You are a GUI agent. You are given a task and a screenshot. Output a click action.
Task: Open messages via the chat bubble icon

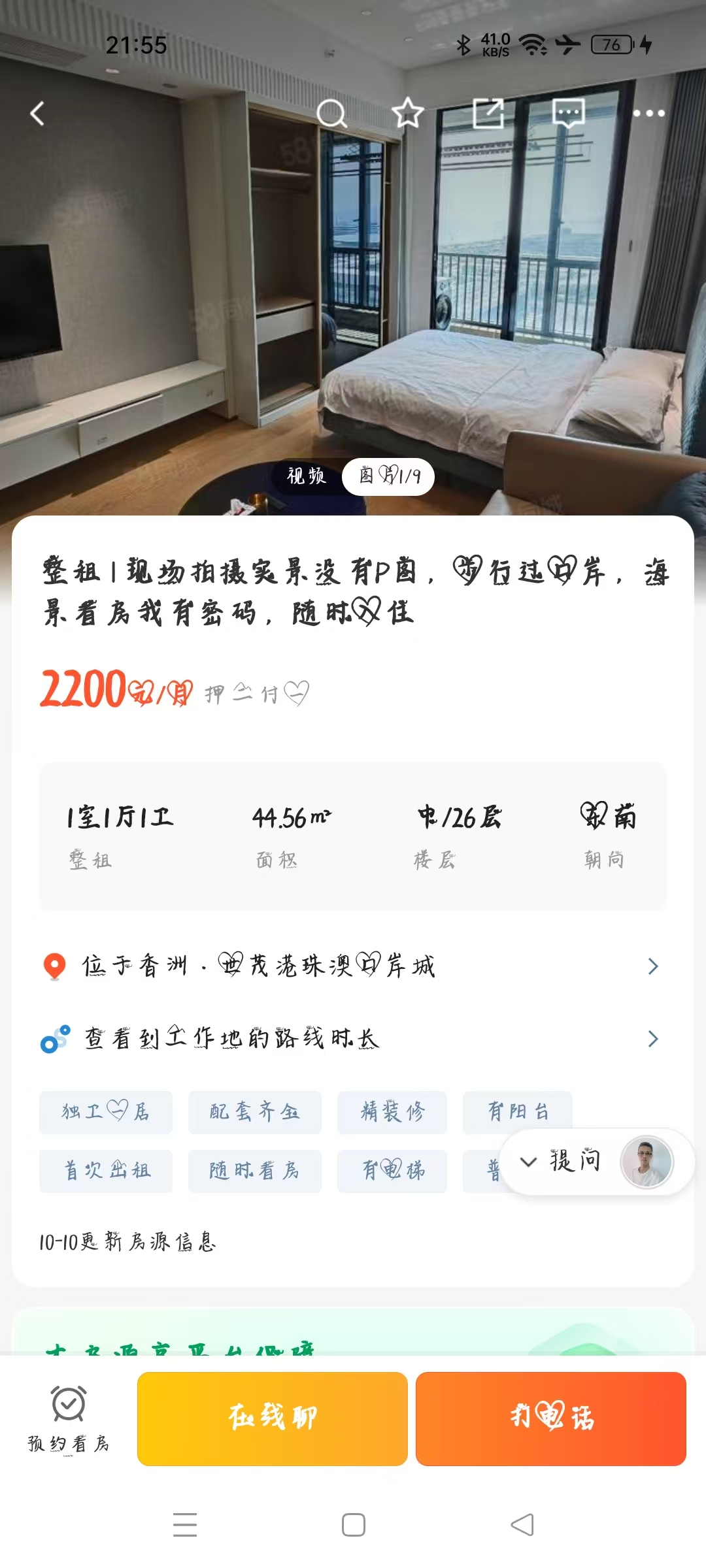pos(569,114)
